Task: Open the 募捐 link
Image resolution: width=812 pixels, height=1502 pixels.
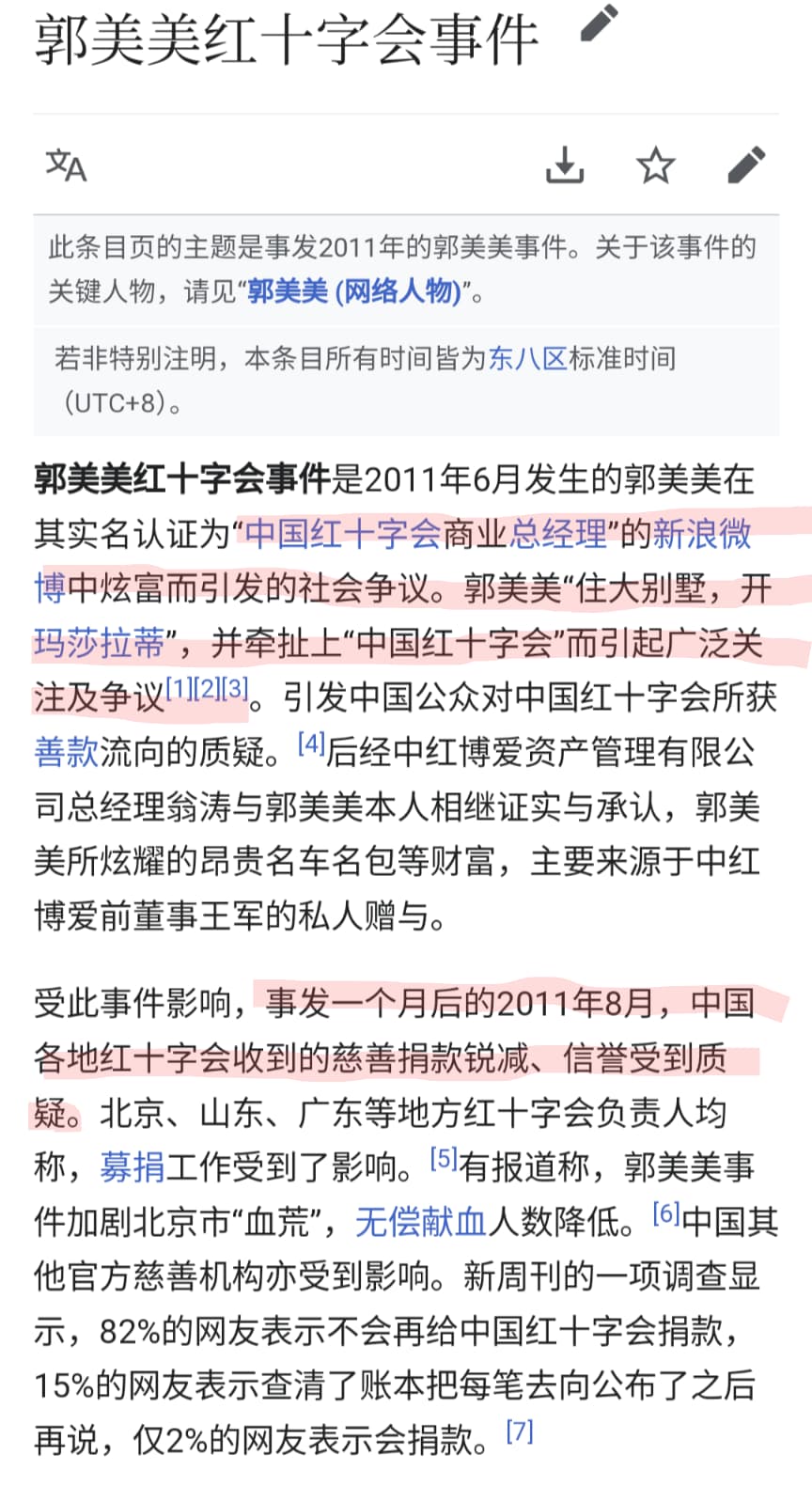Action: (x=133, y=1167)
